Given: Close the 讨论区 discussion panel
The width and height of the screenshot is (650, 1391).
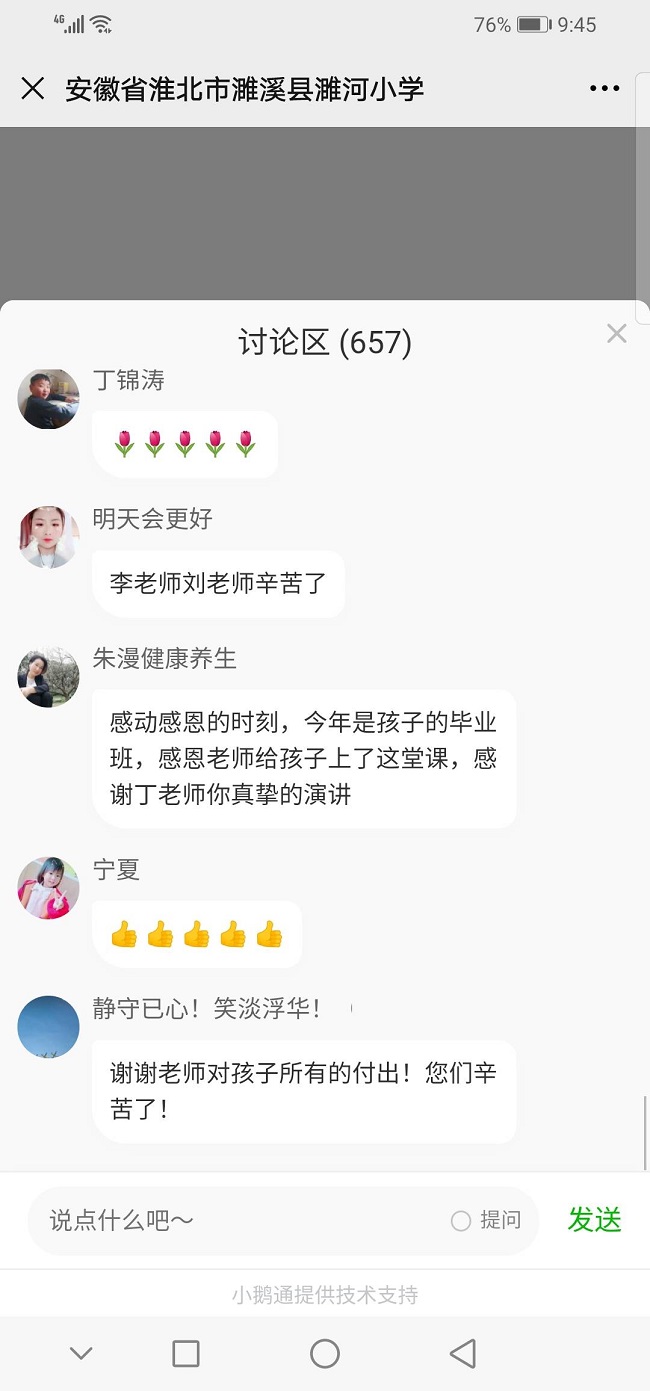Looking at the screenshot, I should point(616,334).
